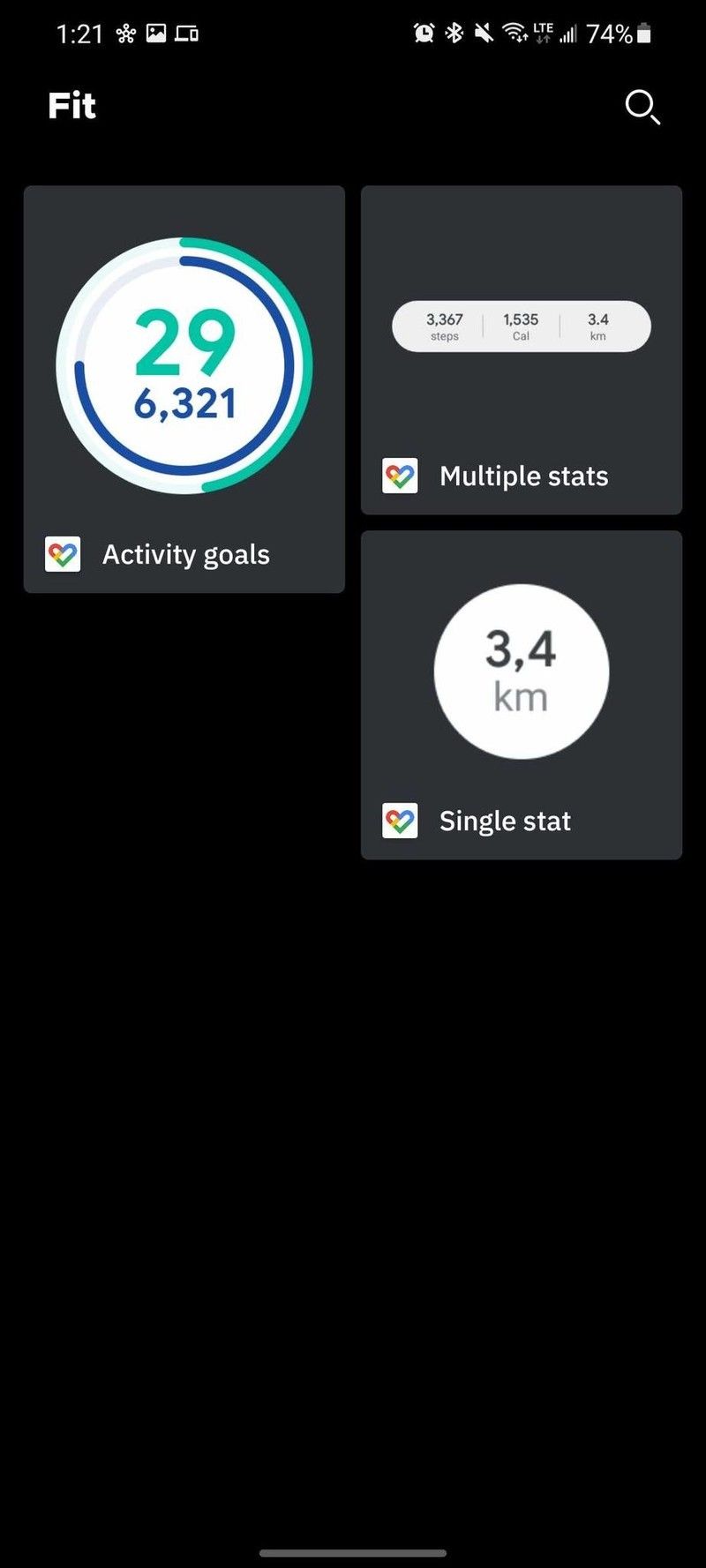Viewport: 706px width, 1568px height.
Task: Tap the 3,4 km circle in Single stat
Action: click(x=521, y=671)
